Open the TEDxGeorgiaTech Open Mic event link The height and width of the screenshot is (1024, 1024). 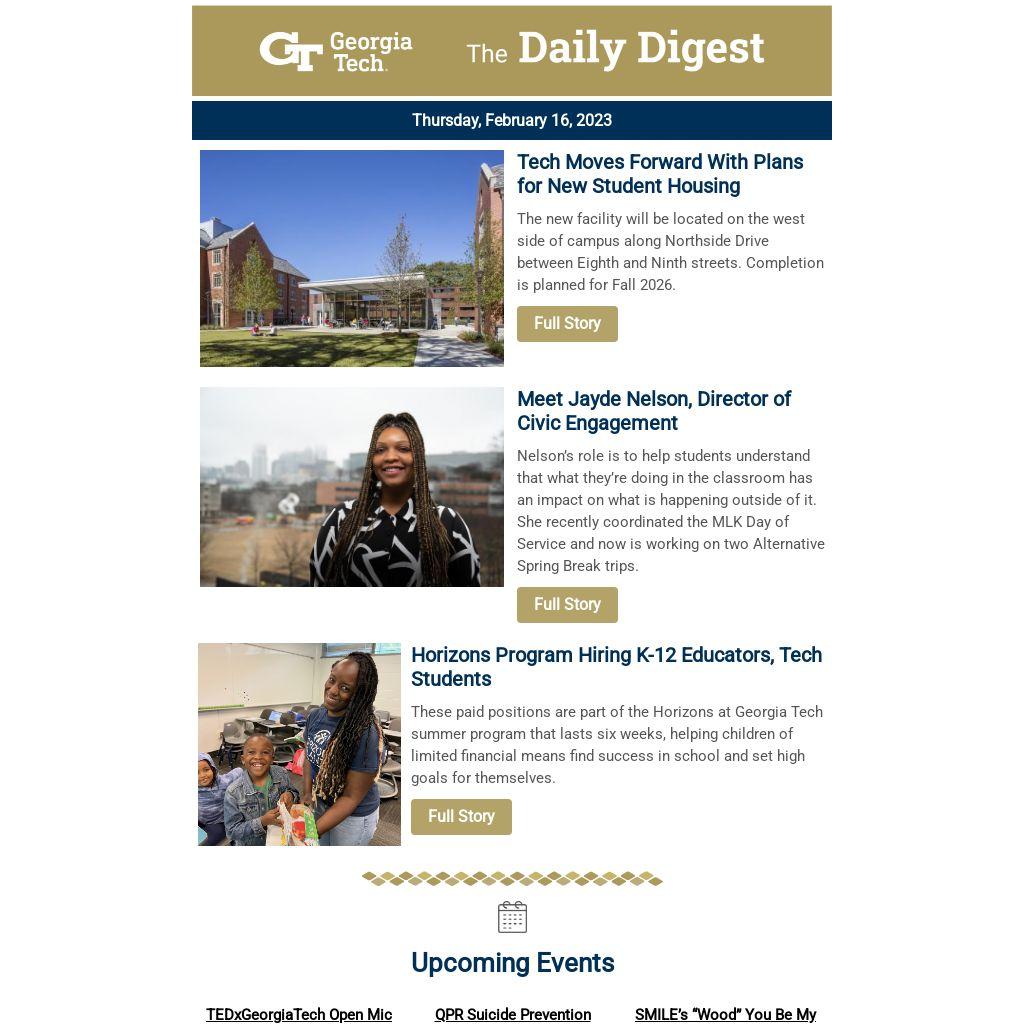[299, 1014]
